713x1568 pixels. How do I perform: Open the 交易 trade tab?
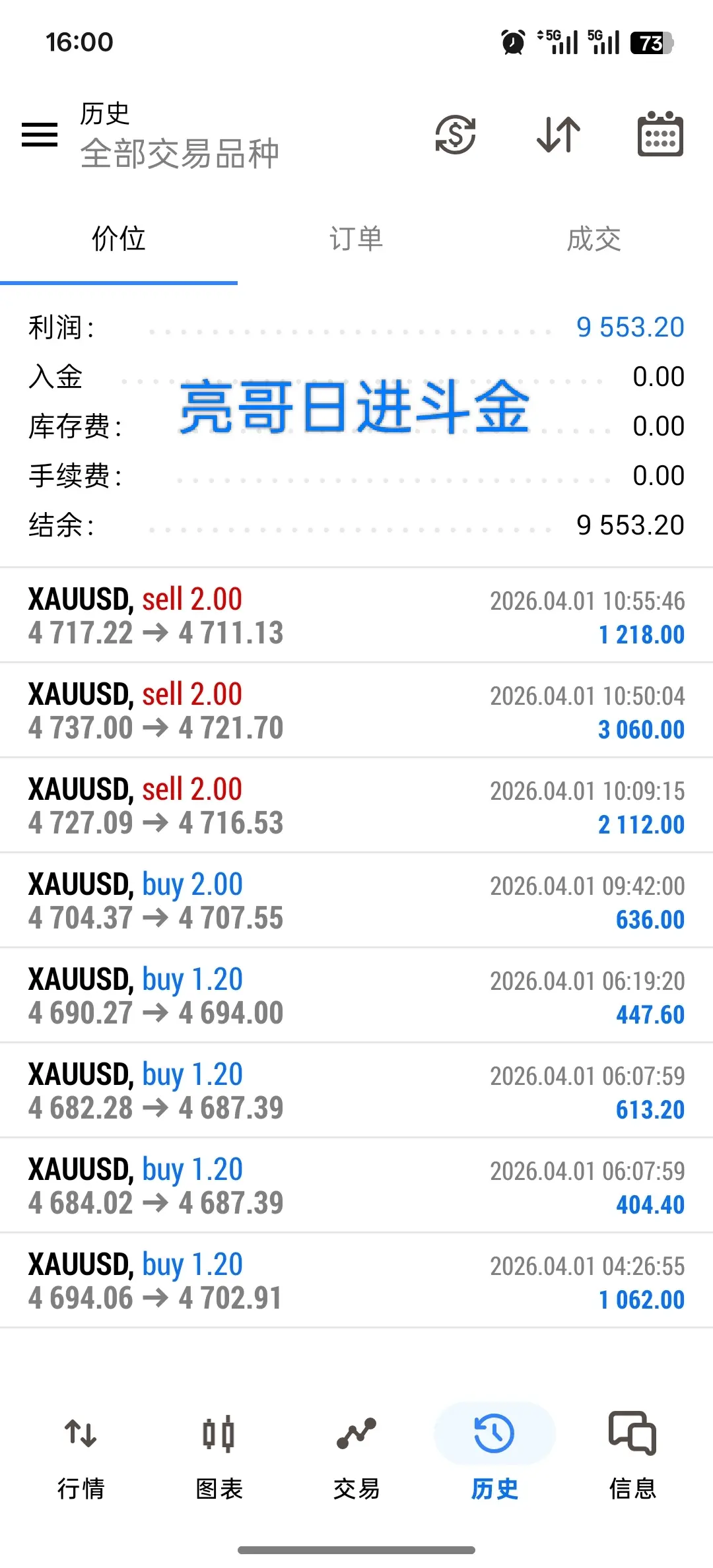point(356,1452)
